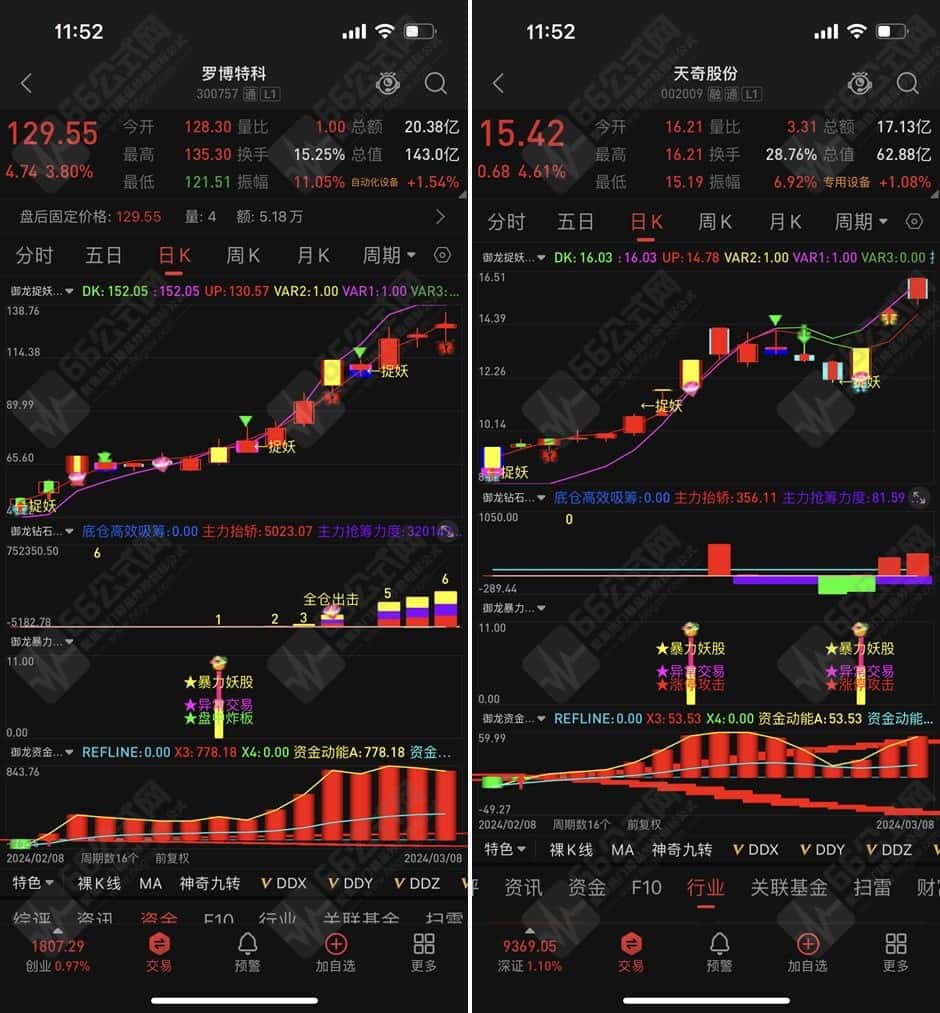Tap the target circle icon after 周期 tabs

coord(442,255)
